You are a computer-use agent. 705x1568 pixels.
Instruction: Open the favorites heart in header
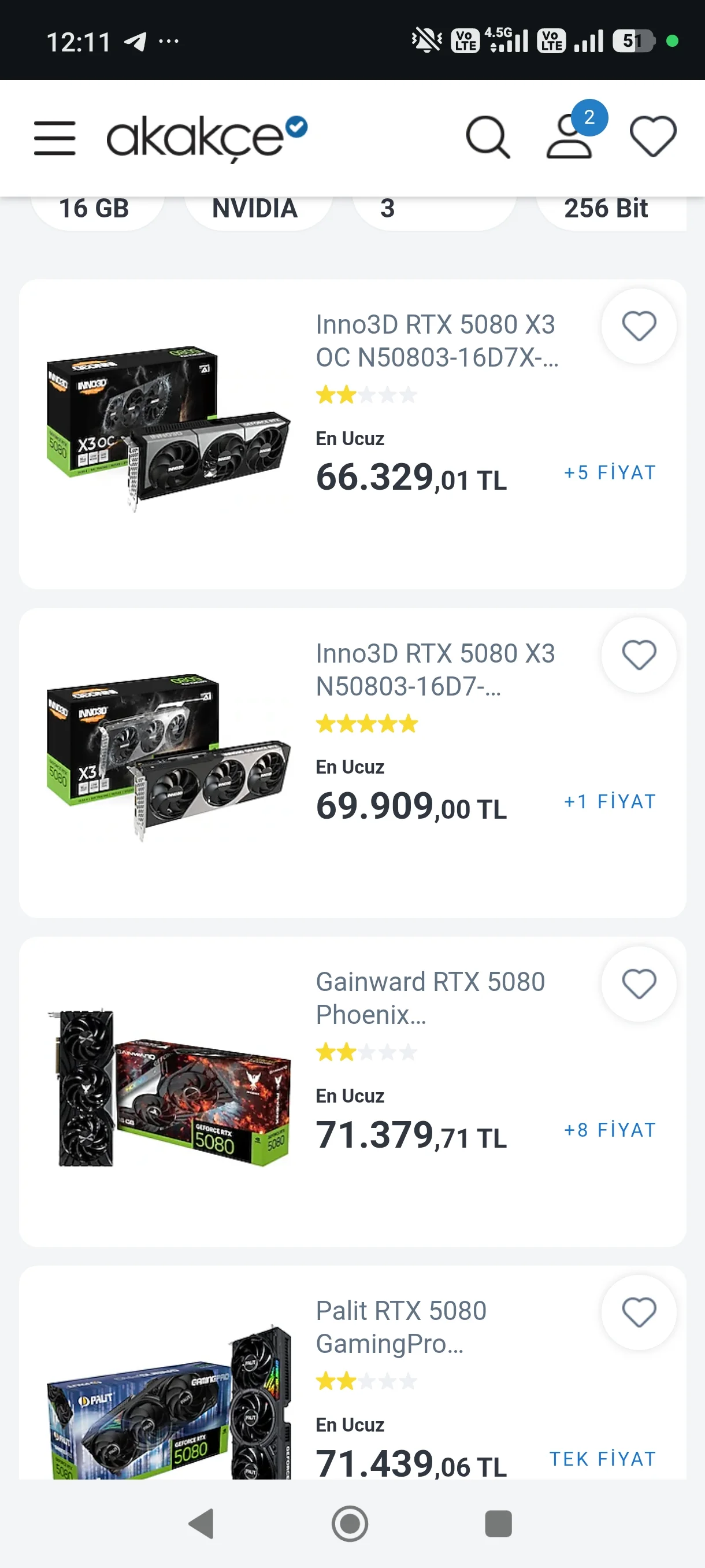[x=652, y=136]
